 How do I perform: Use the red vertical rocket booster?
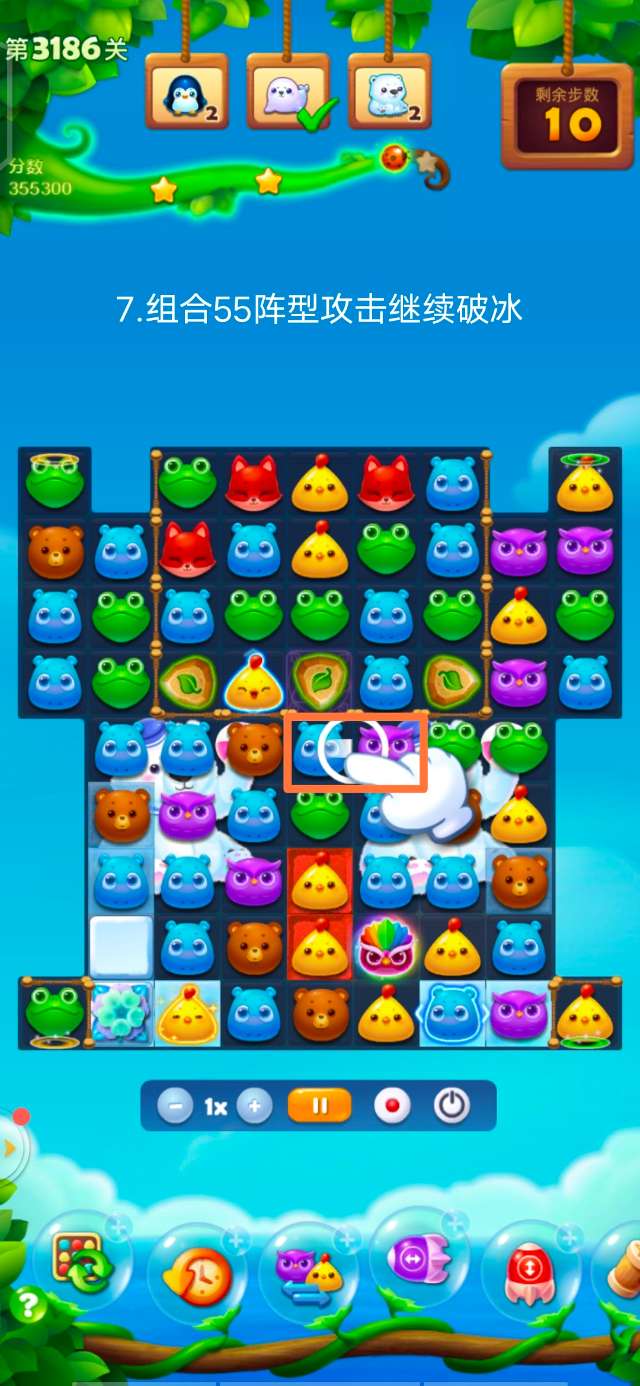(x=530, y=1272)
